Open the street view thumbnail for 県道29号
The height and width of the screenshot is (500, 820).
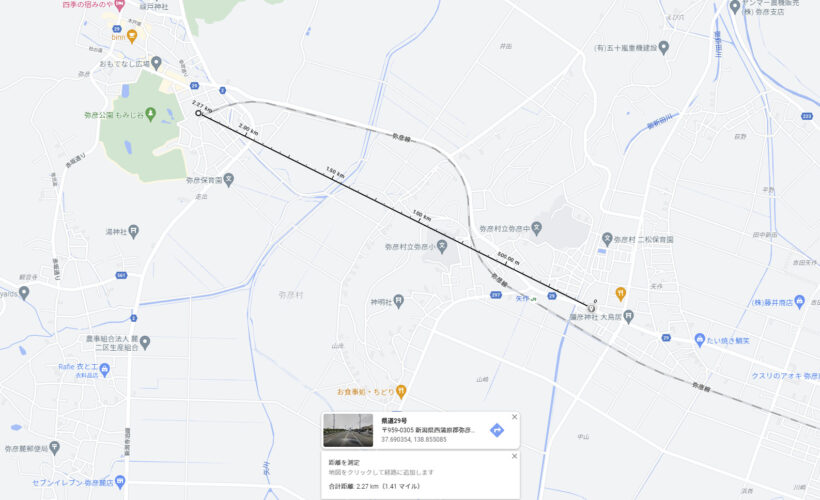(x=347, y=430)
